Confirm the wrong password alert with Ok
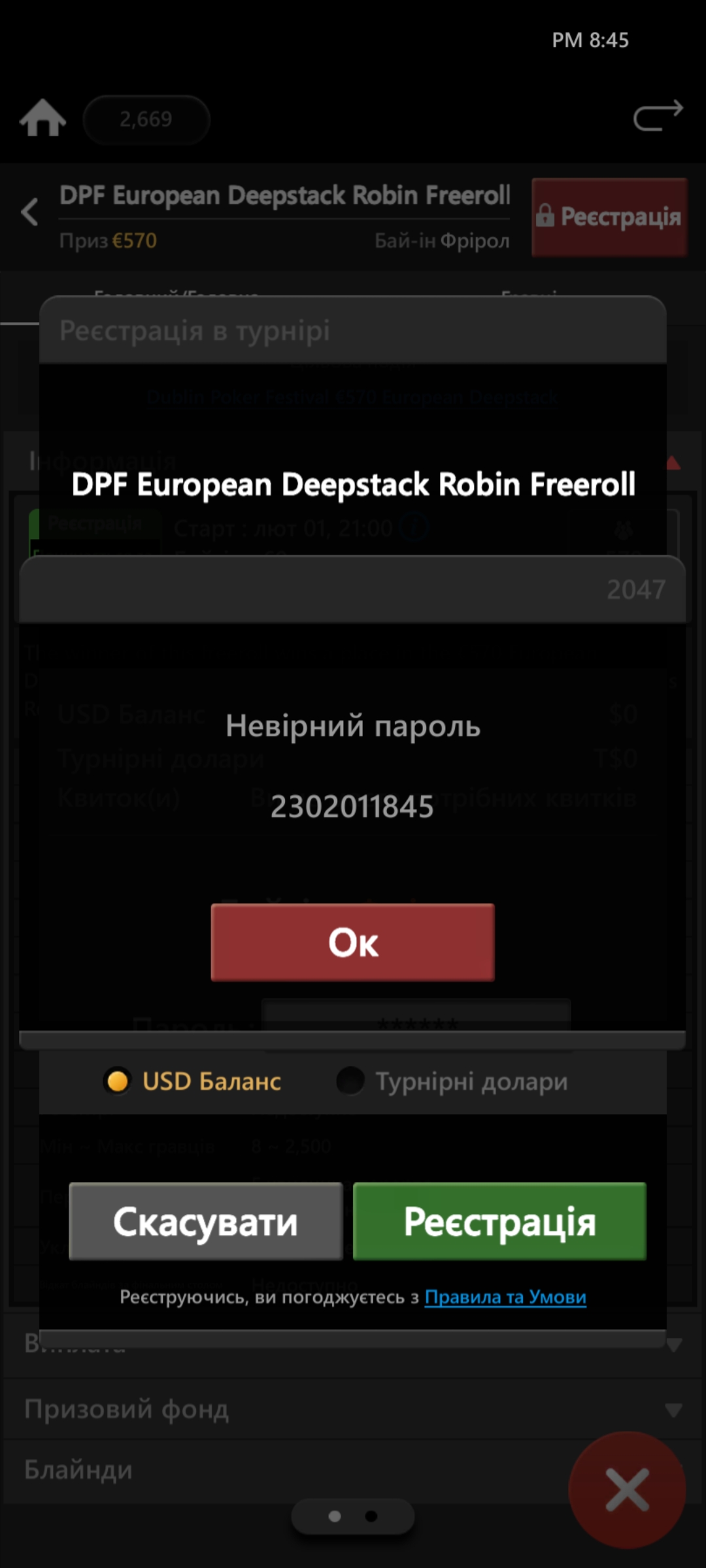The height and width of the screenshot is (1568, 706). point(352,942)
